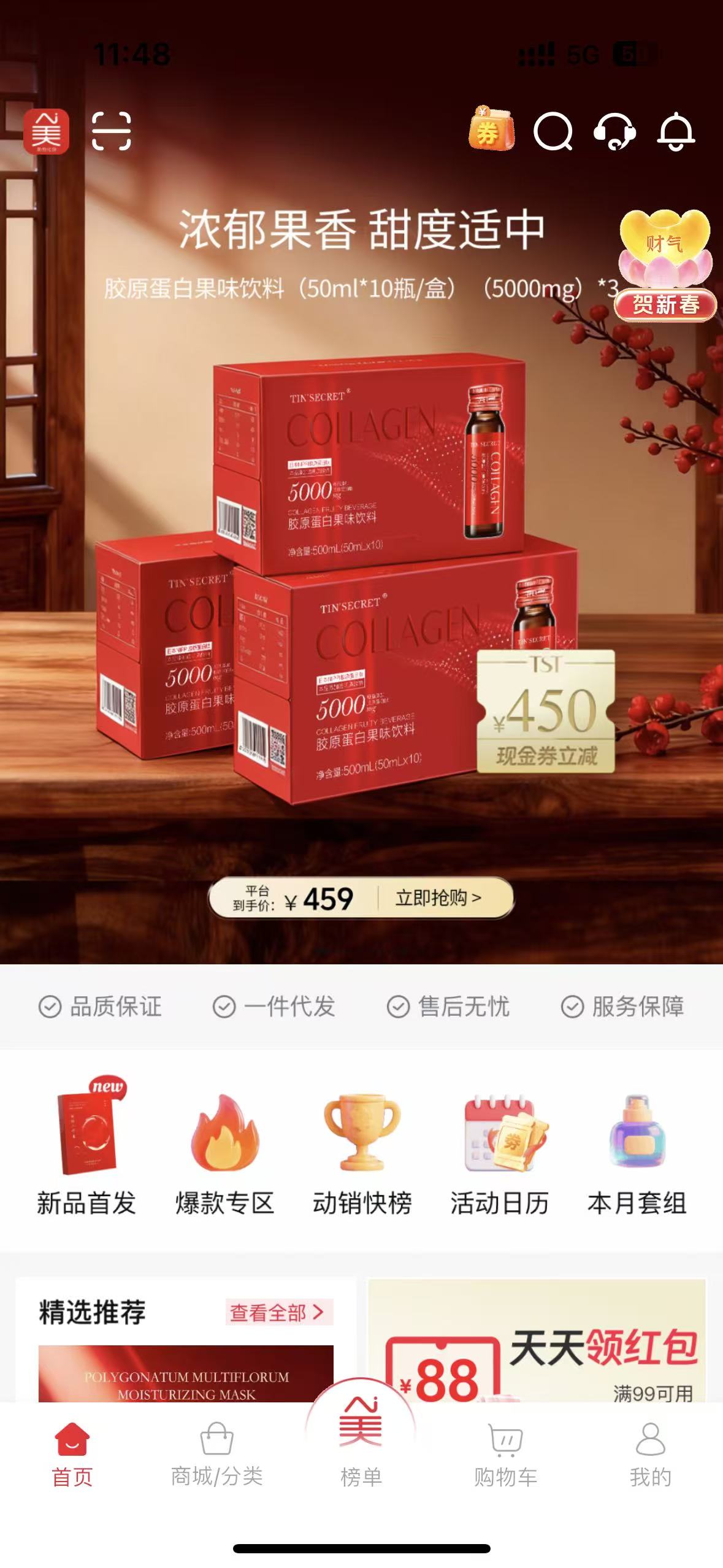Image resolution: width=723 pixels, height=1568 pixels.
Task: Open the 购物车 shopping cart tab
Action: click(x=505, y=1455)
